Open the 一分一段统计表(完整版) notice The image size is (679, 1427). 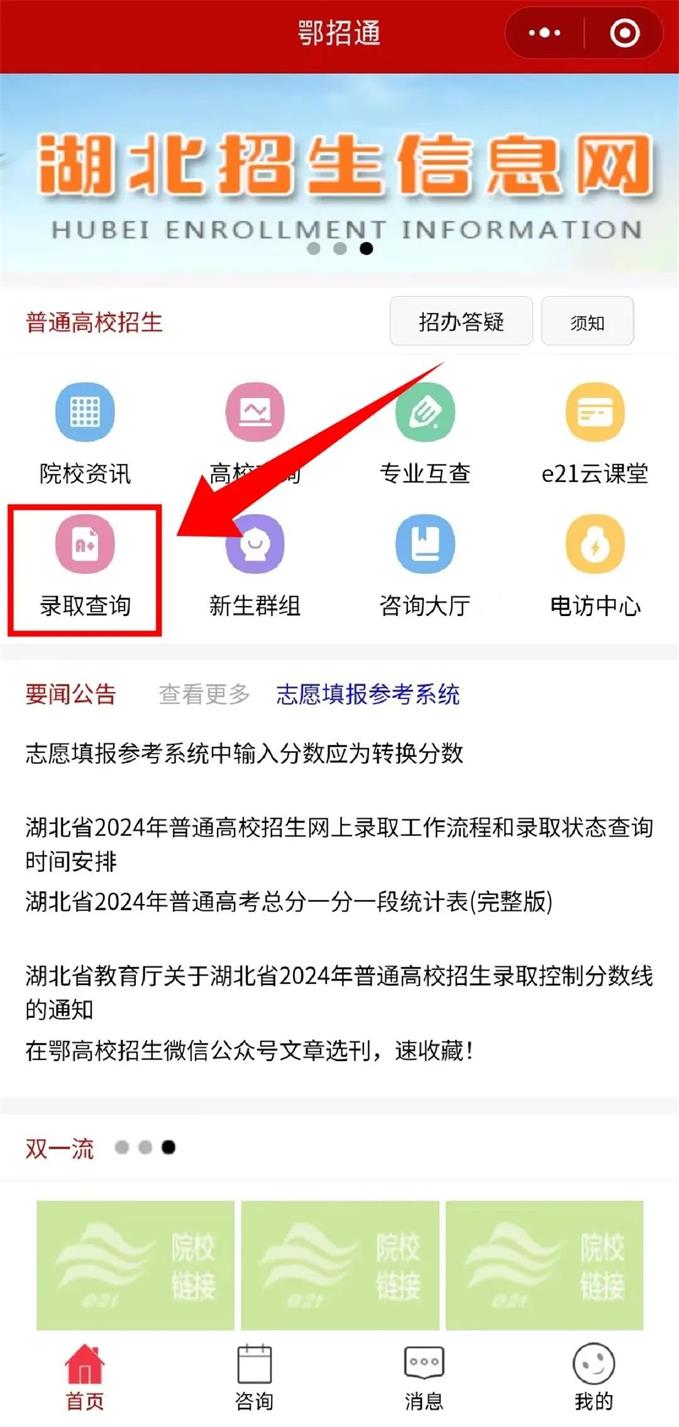point(289,901)
